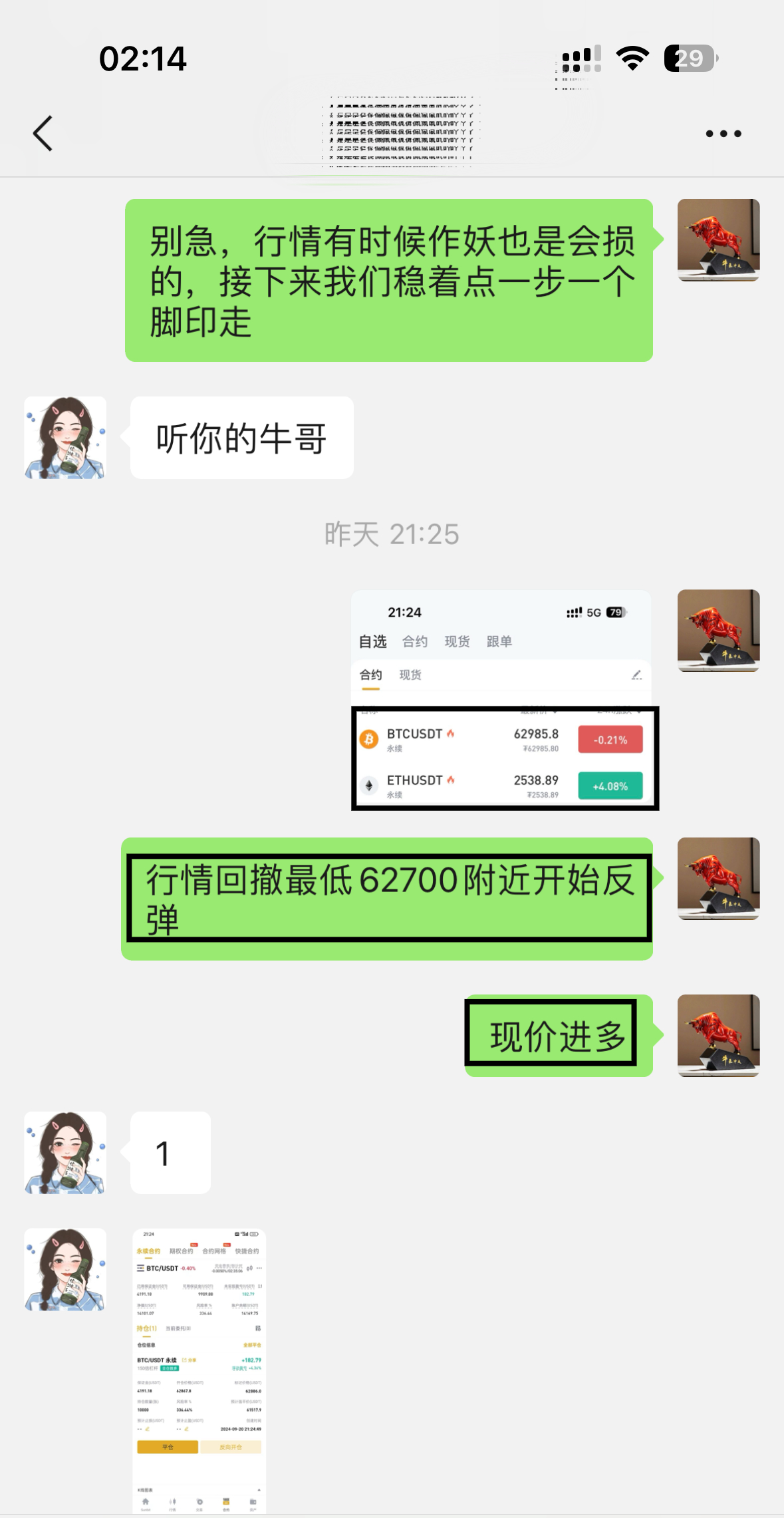Go back to the chat list

[43, 134]
